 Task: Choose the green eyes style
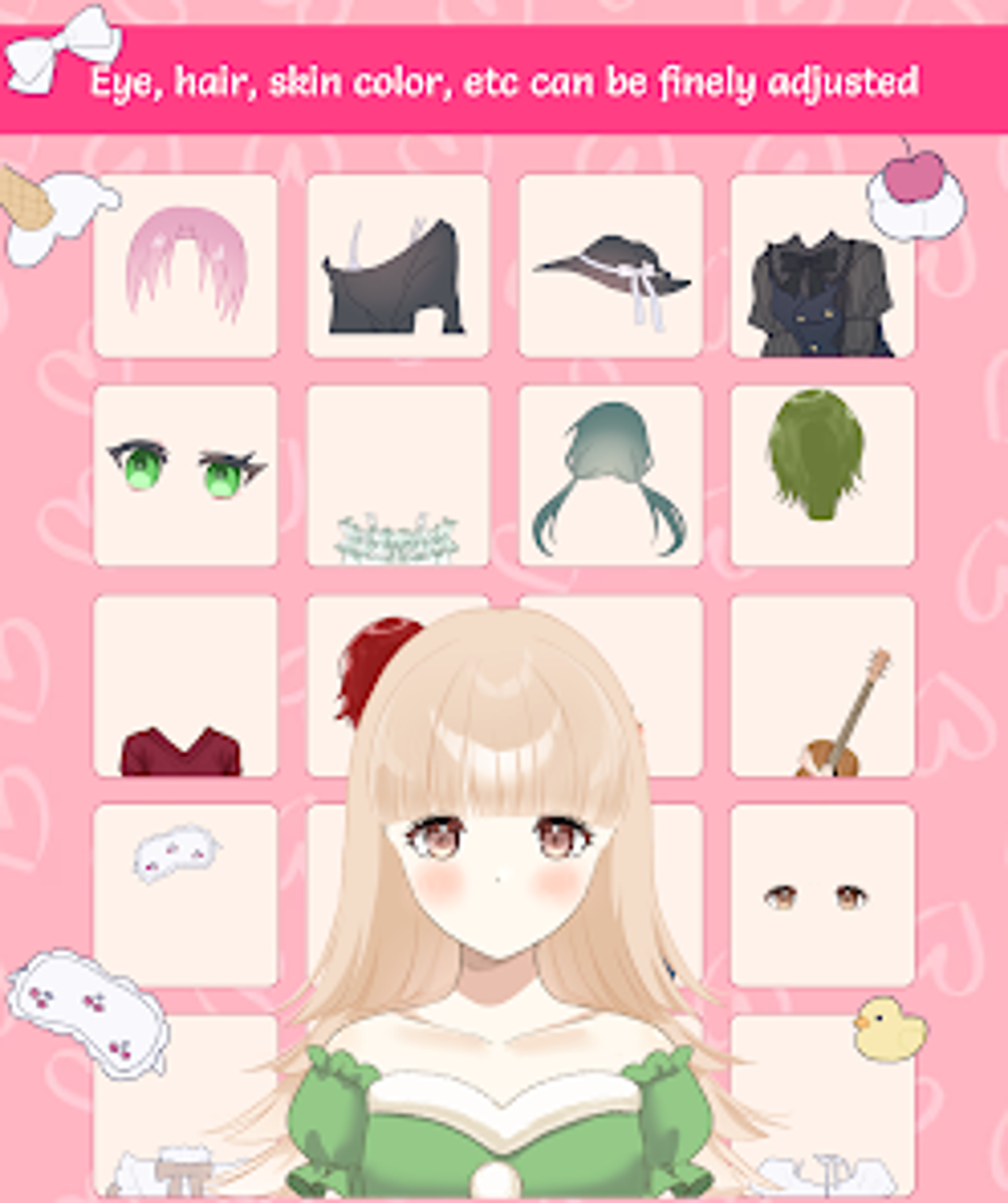(x=186, y=469)
